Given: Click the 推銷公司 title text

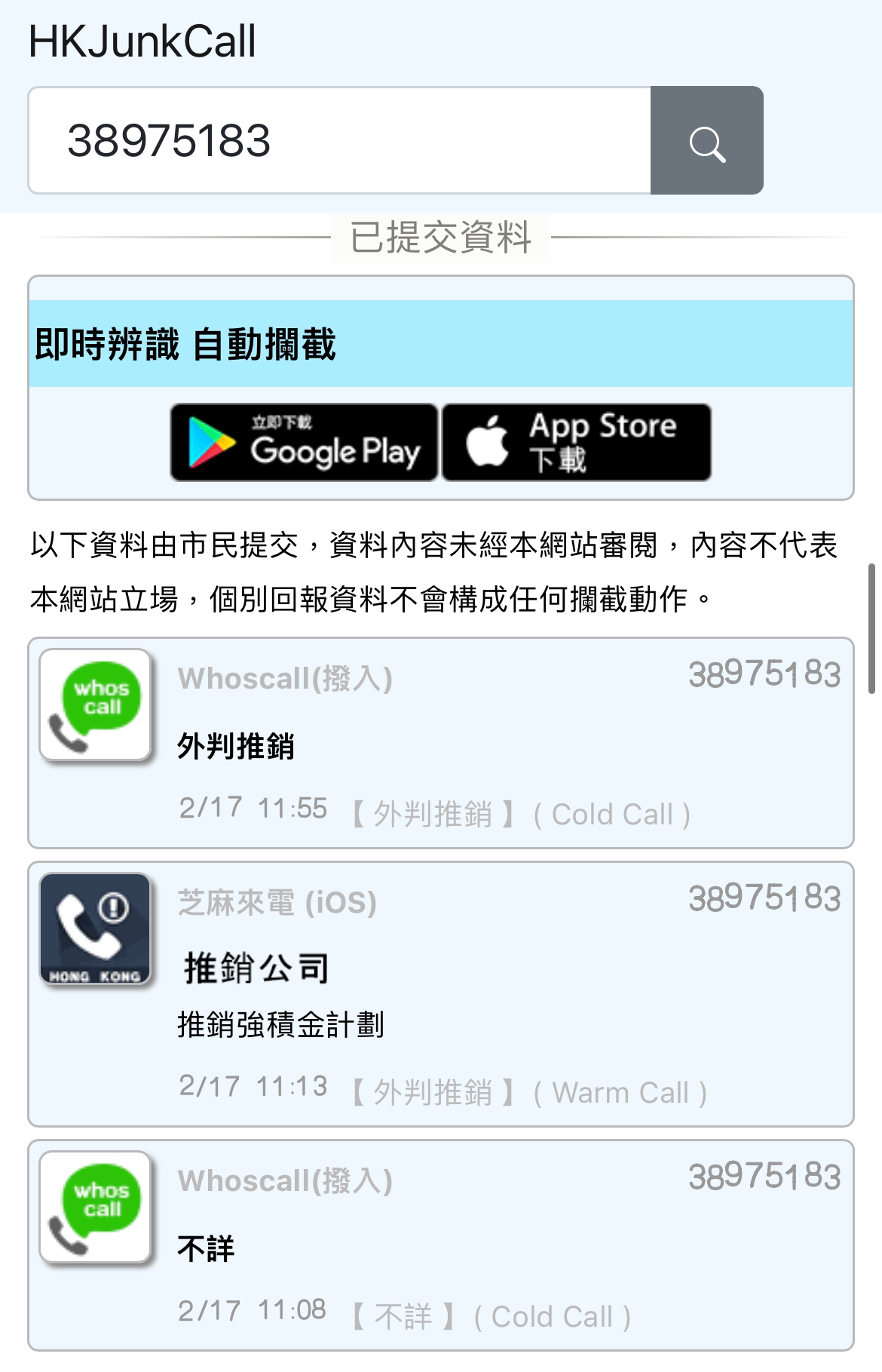Looking at the screenshot, I should click(256, 968).
